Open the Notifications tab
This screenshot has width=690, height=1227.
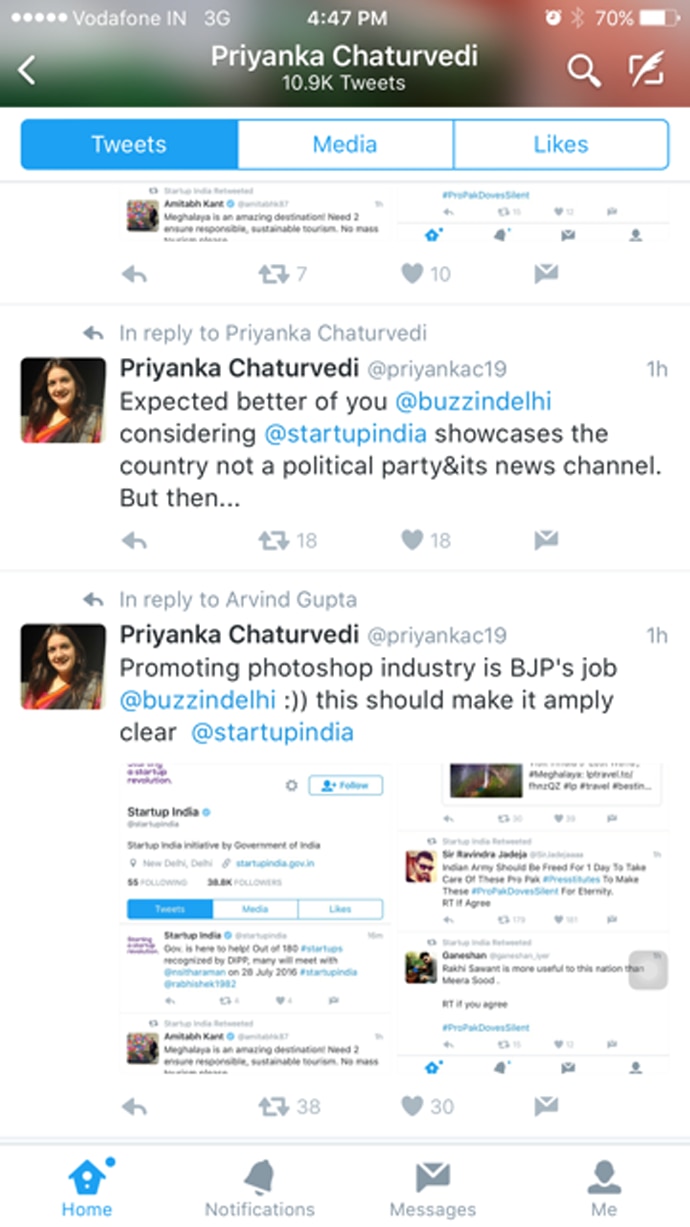tap(260, 1188)
